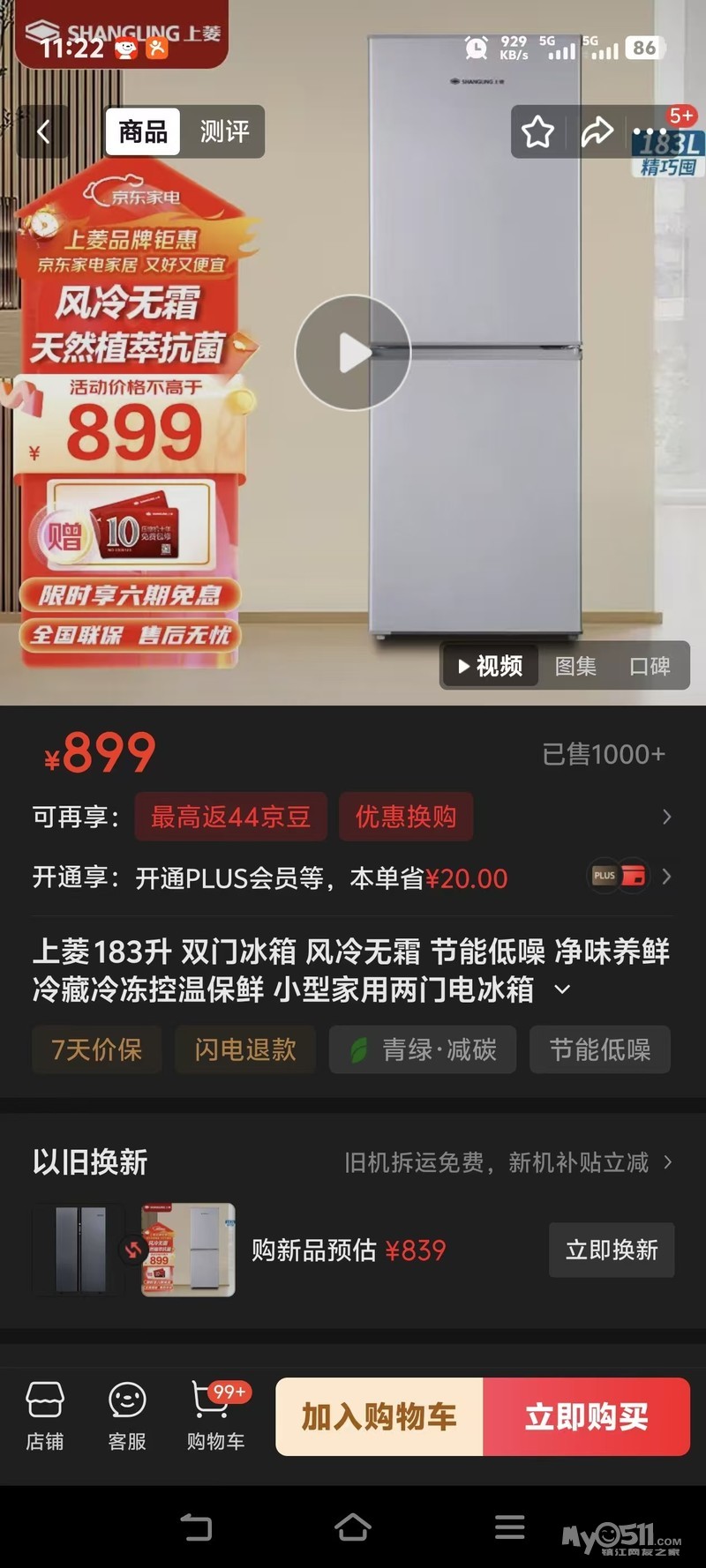Open the PLUS membership savings row
Image resolution: width=706 pixels, height=1568 pixels.
pyautogui.click(x=353, y=877)
